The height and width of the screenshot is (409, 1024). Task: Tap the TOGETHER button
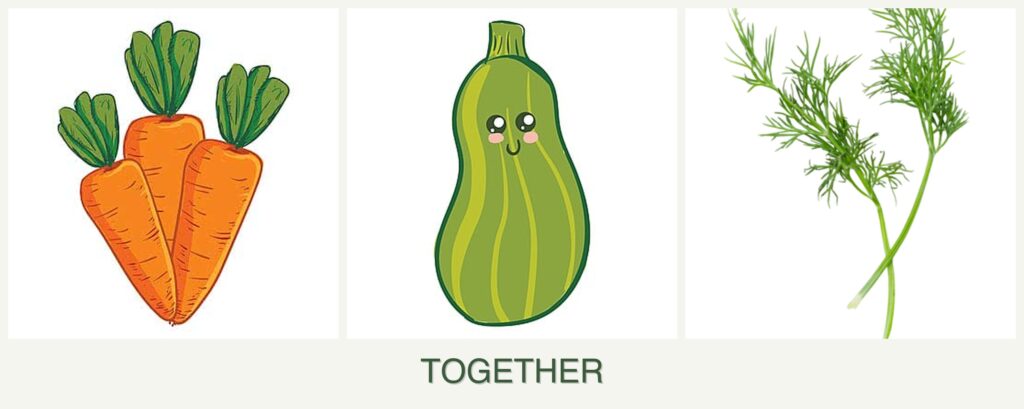(511, 371)
